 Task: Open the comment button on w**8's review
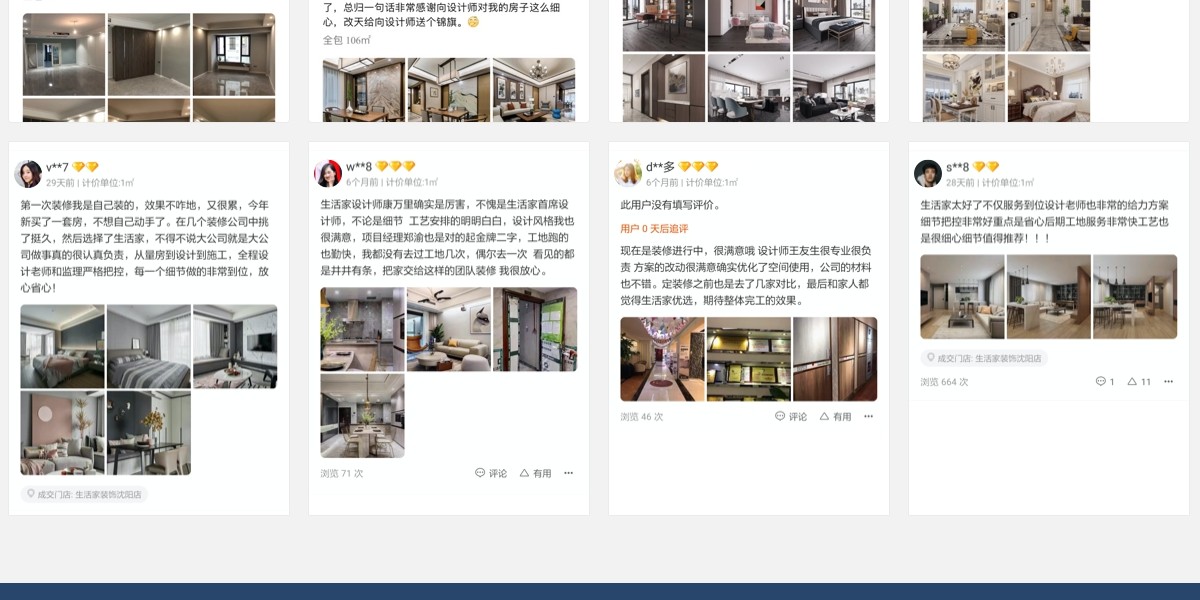(x=491, y=473)
